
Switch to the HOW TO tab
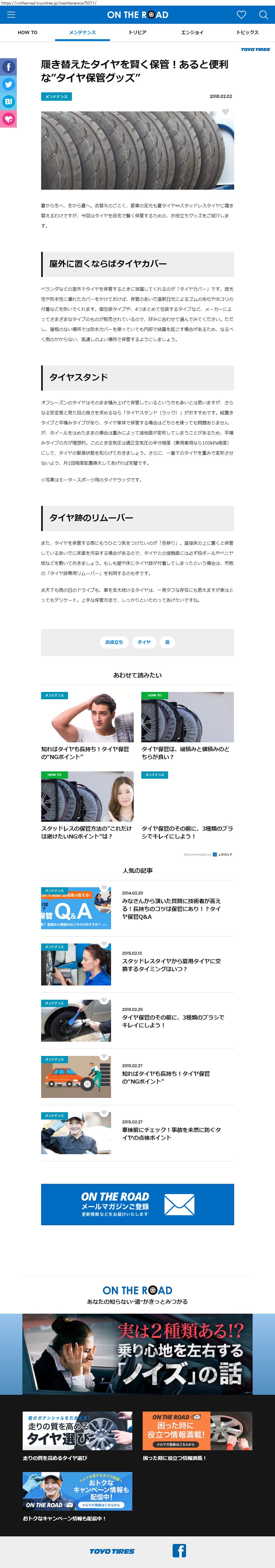(x=27, y=32)
